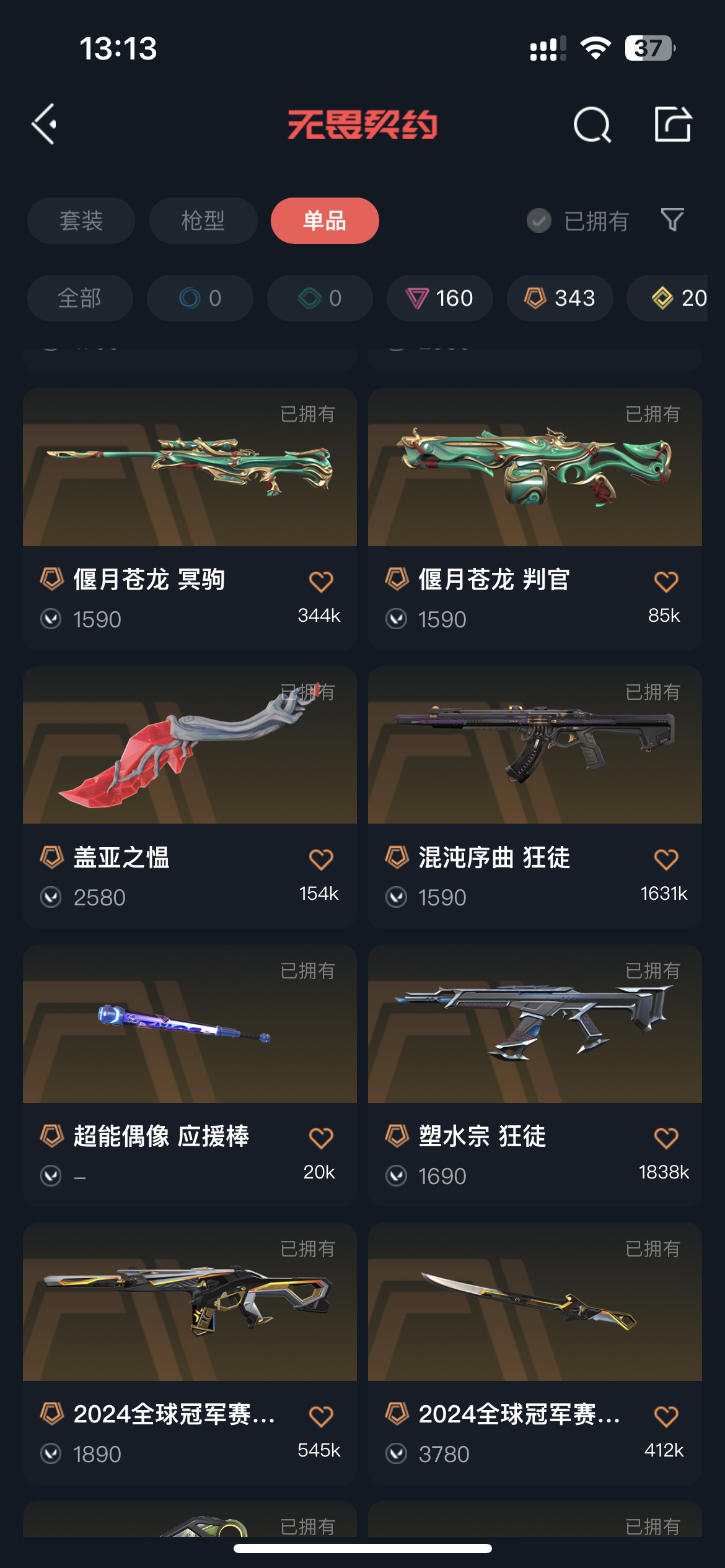Favorite the 2024全球冠军赛 skin priced 1890

(x=321, y=1416)
